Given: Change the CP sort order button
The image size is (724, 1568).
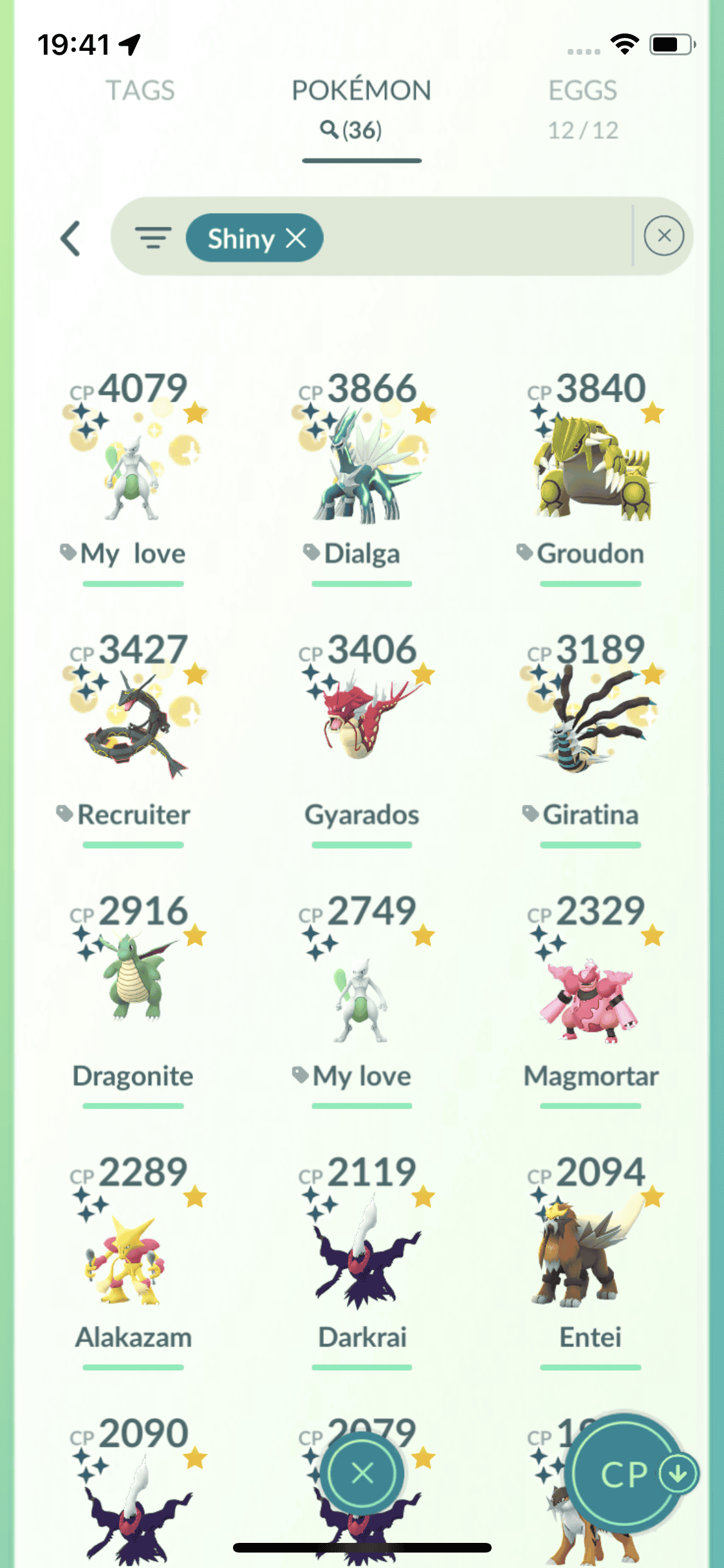Looking at the screenshot, I should (x=626, y=1473).
